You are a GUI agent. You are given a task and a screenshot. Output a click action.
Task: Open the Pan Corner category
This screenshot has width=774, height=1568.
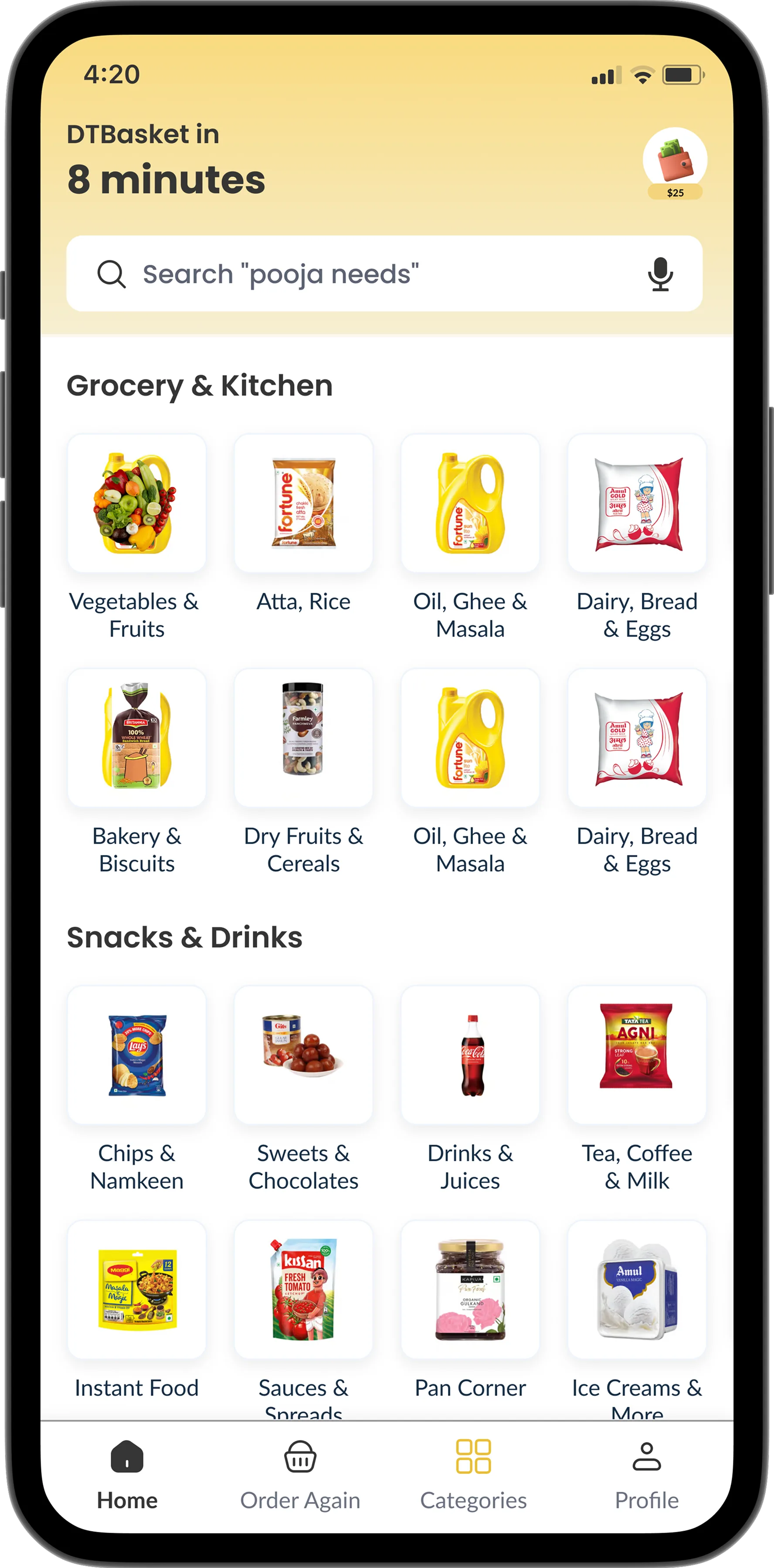470,1289
